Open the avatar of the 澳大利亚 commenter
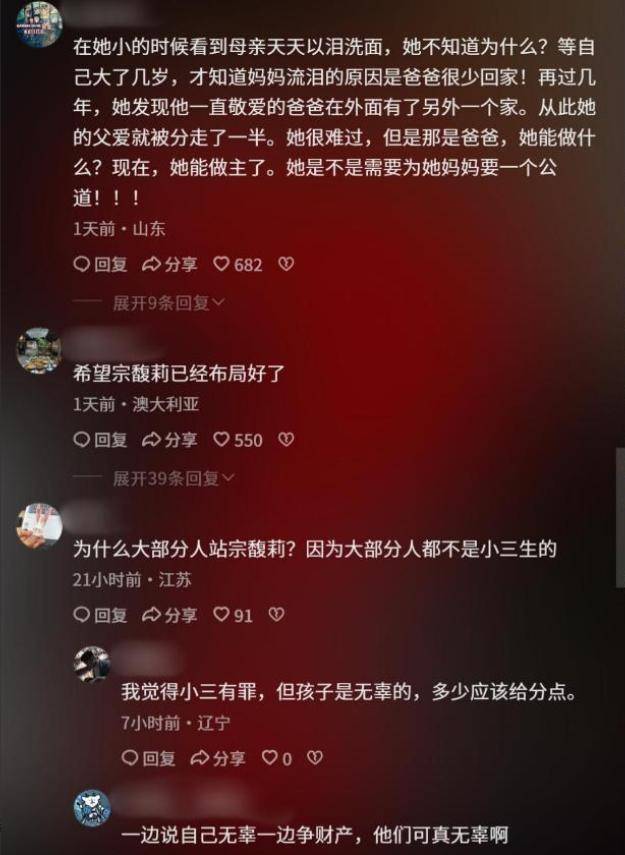The width and height of the screenshot is (625, 855). pyautogui.click(x=39, y=350)
